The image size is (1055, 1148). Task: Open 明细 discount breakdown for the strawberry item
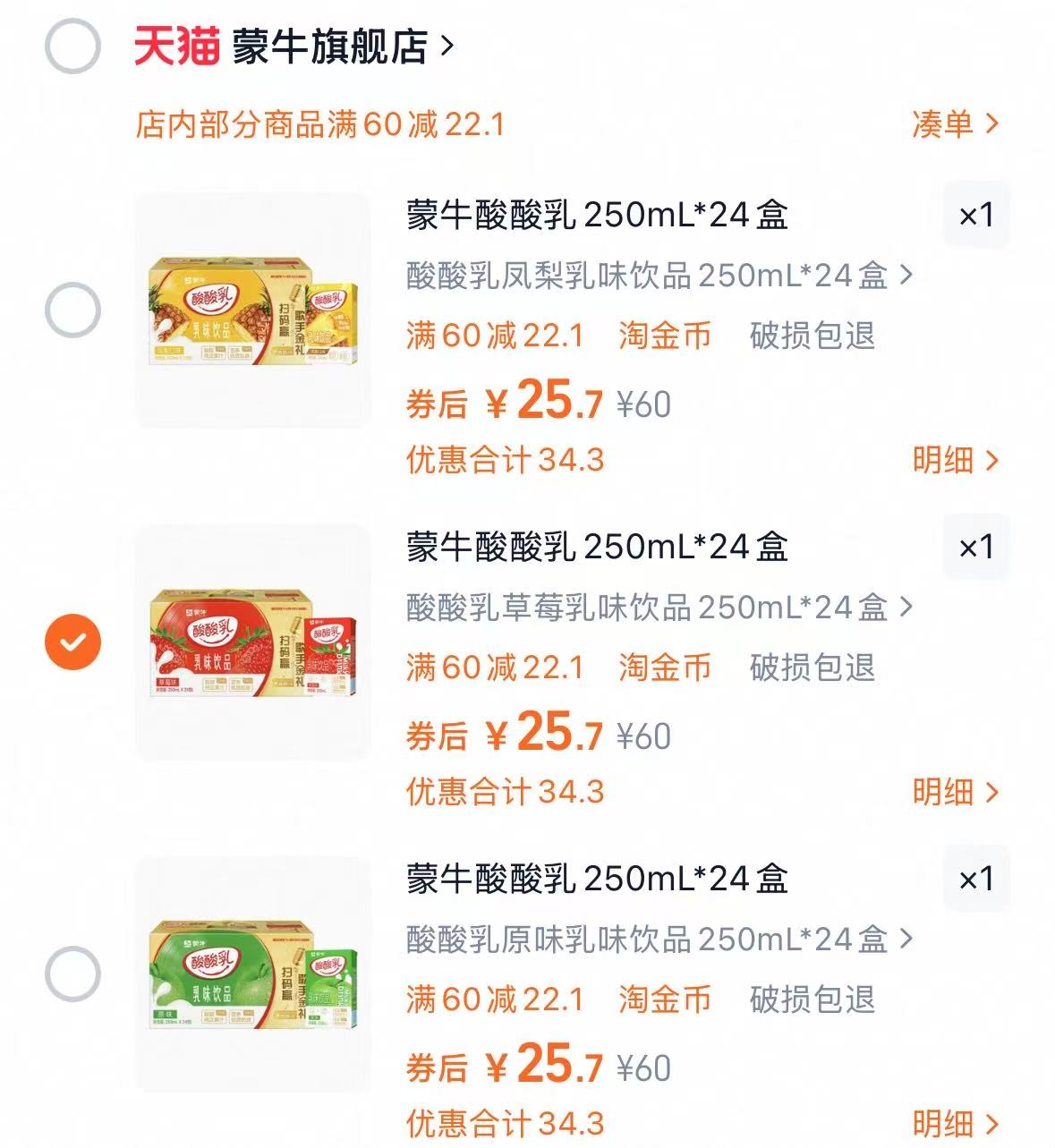pos(953,791)
